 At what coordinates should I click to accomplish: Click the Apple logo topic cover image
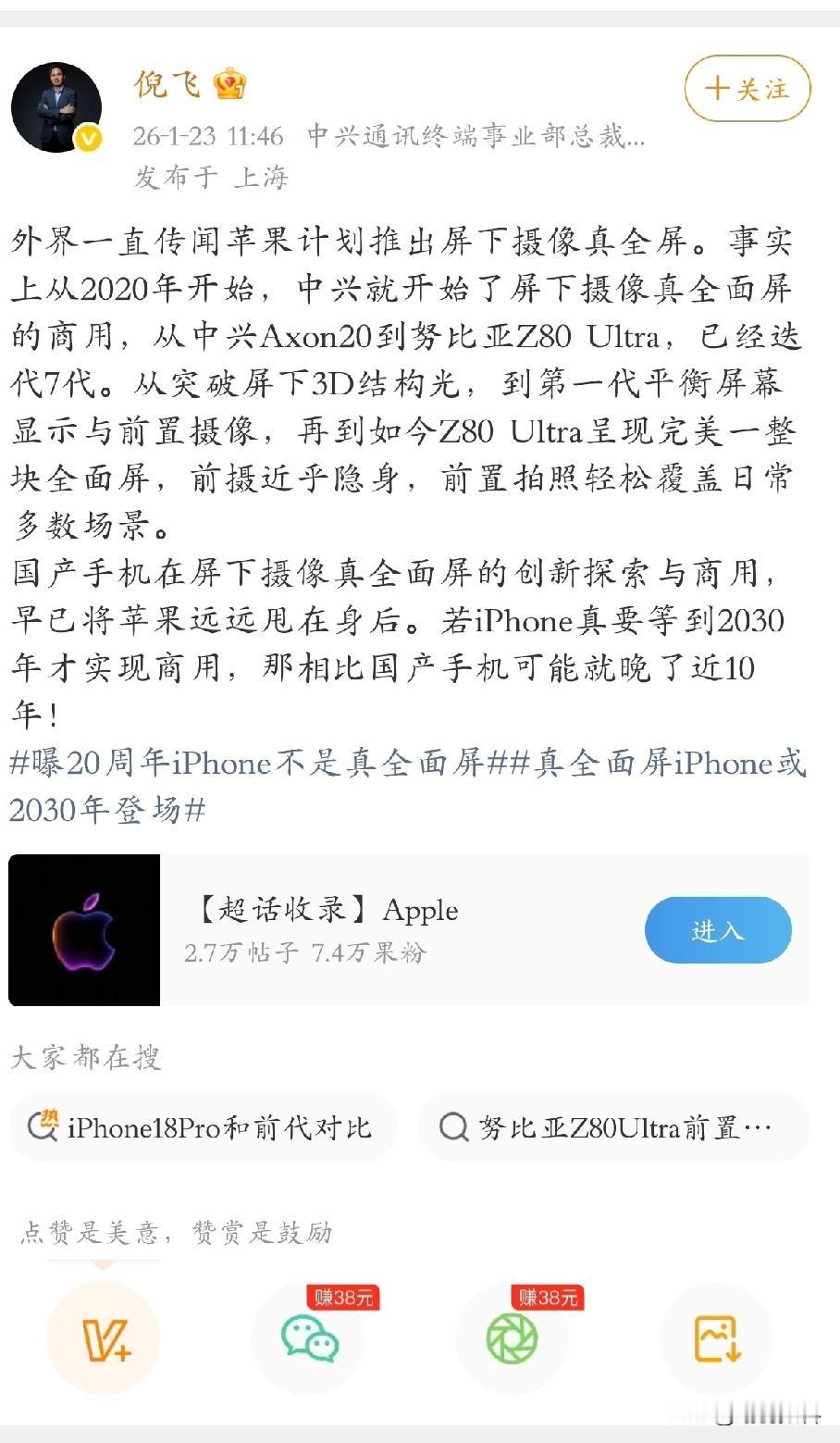point(84,929)
